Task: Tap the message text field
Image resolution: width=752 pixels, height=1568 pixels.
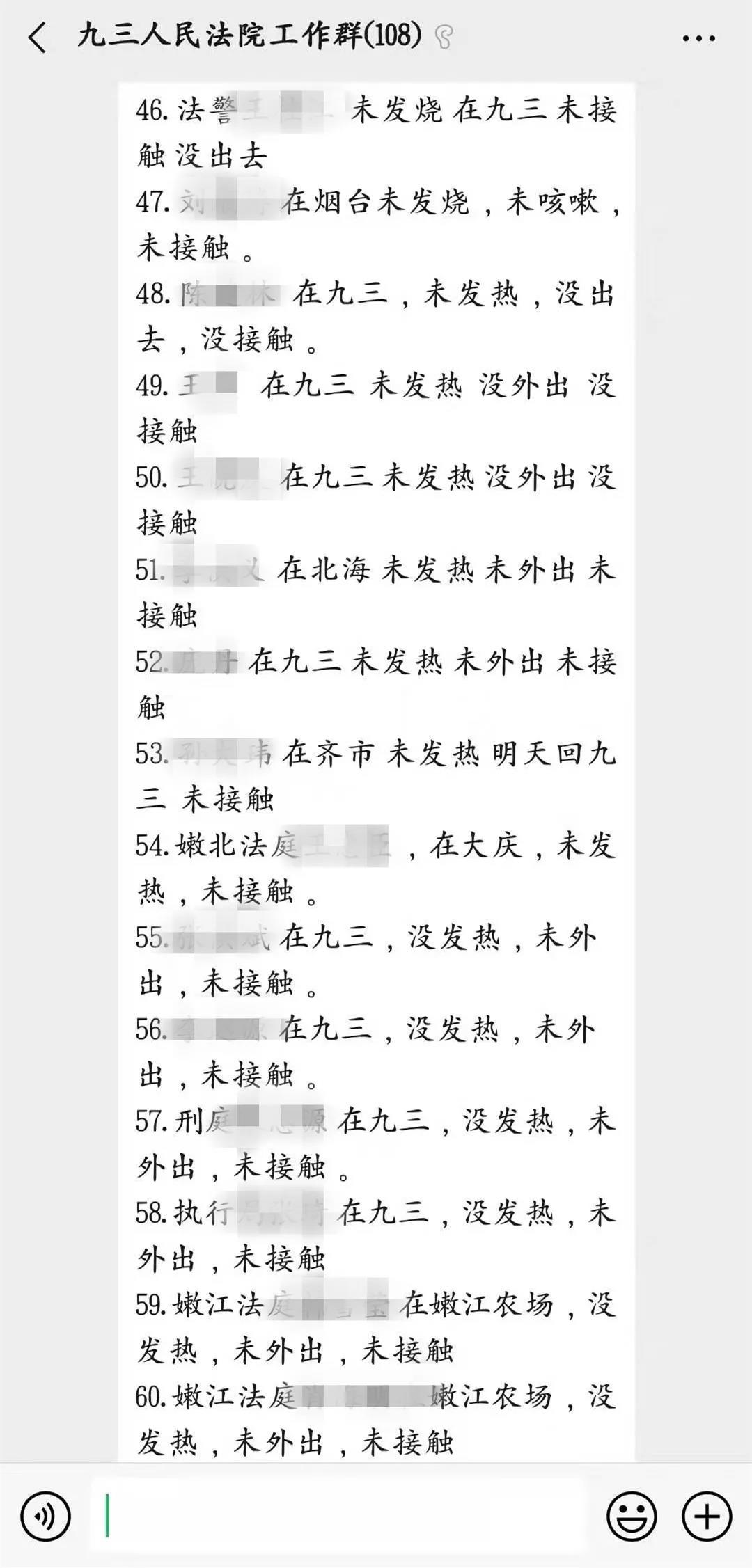Action: pyautogui.click(x=338, y=1516)
